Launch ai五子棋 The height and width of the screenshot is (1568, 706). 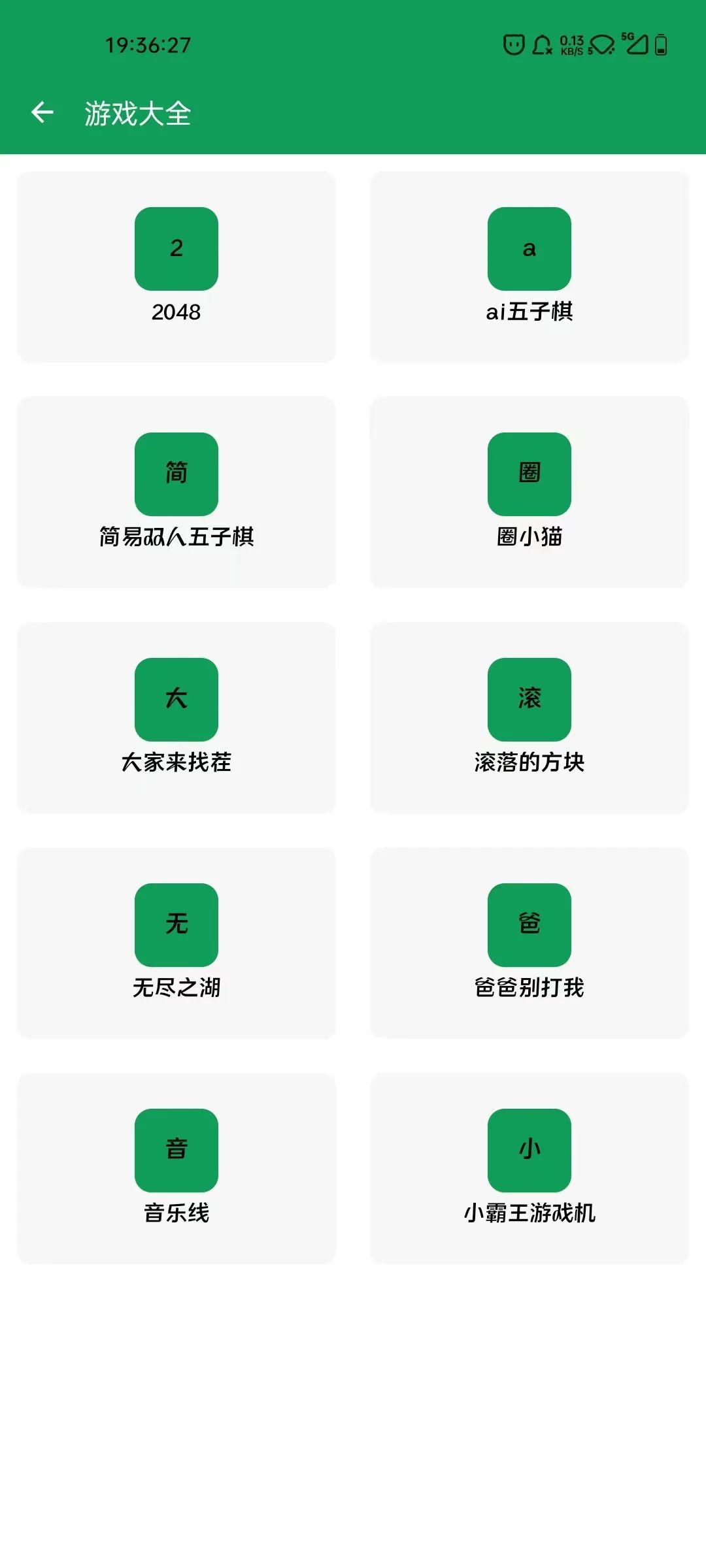coord(529,267)
